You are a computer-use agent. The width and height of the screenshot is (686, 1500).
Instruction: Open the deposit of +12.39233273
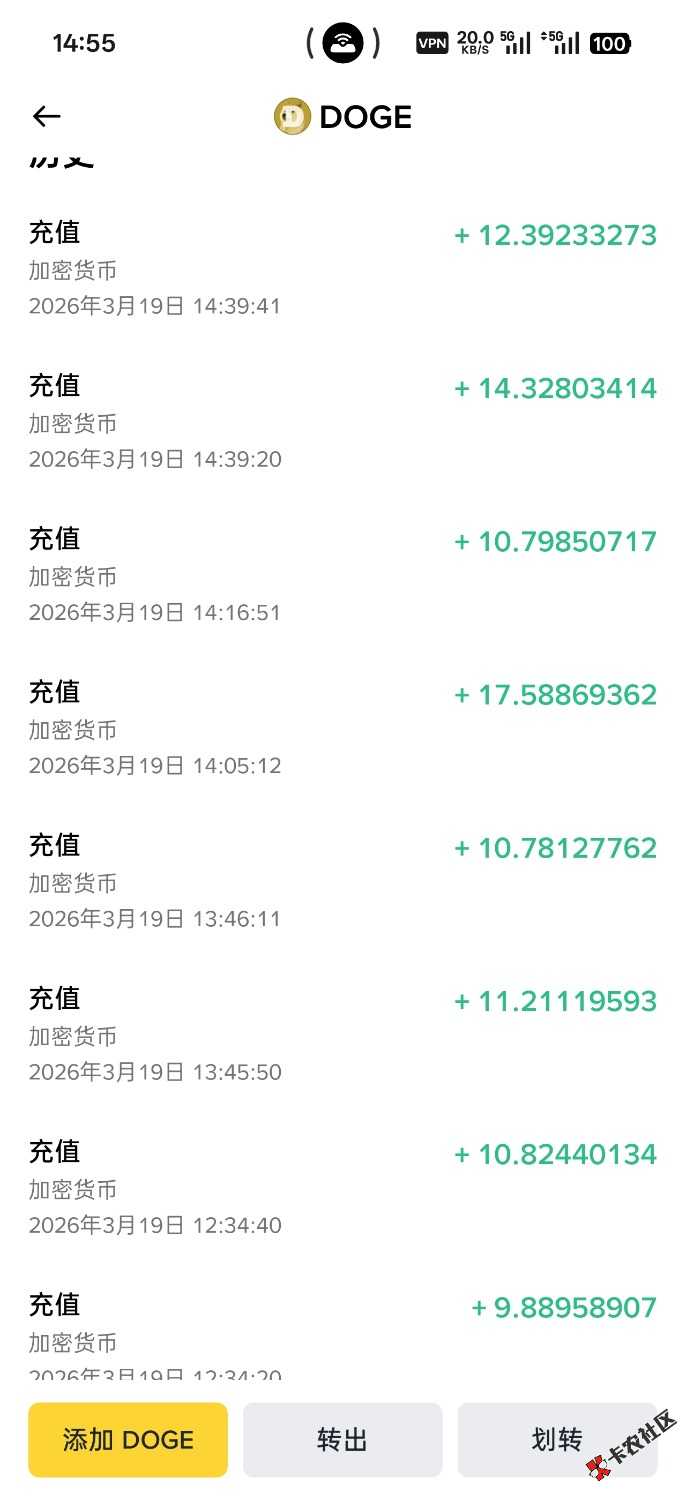pyautogui.click(x=342, y=268)
